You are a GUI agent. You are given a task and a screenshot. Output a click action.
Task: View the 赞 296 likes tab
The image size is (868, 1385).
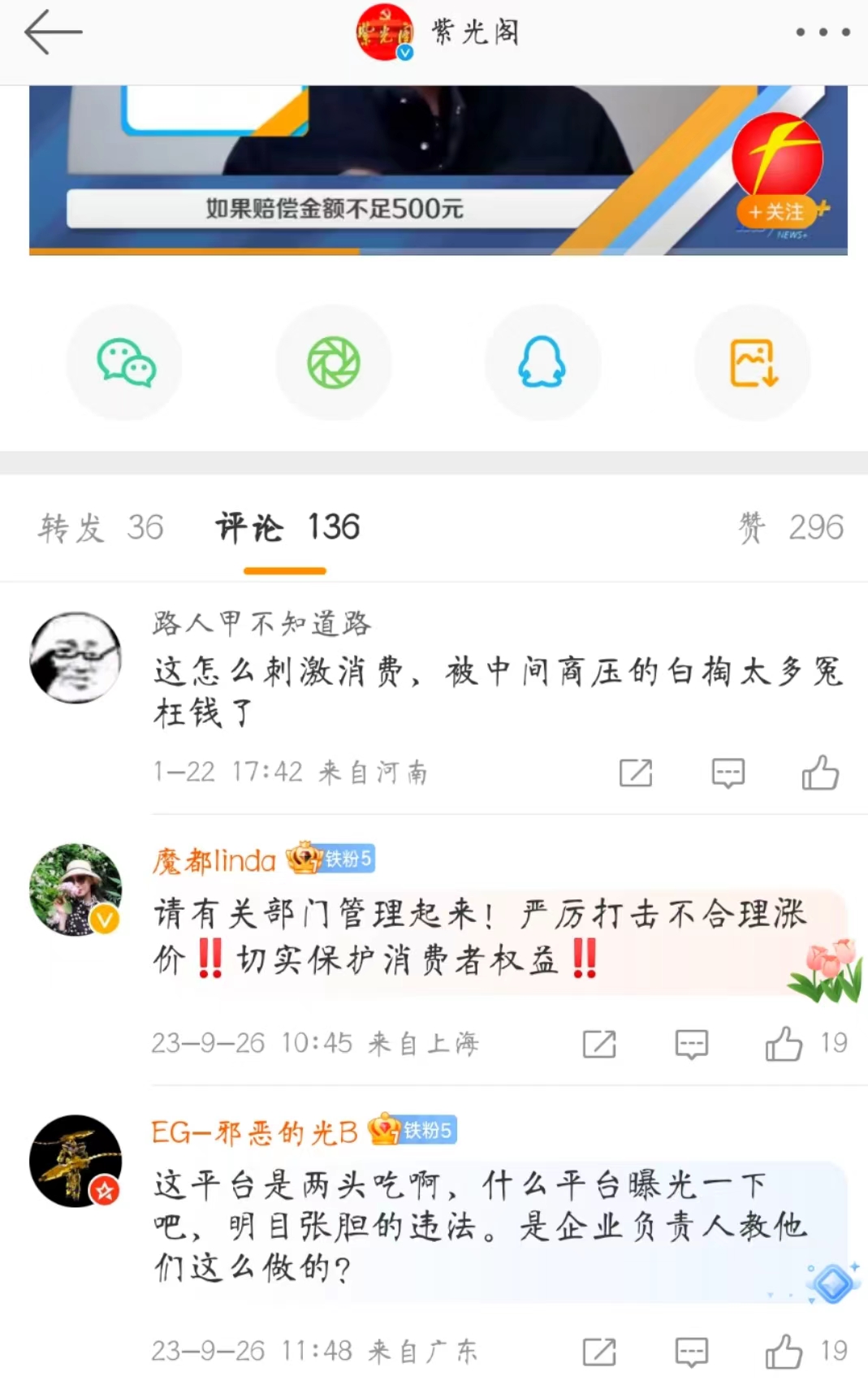pos(791,527)
